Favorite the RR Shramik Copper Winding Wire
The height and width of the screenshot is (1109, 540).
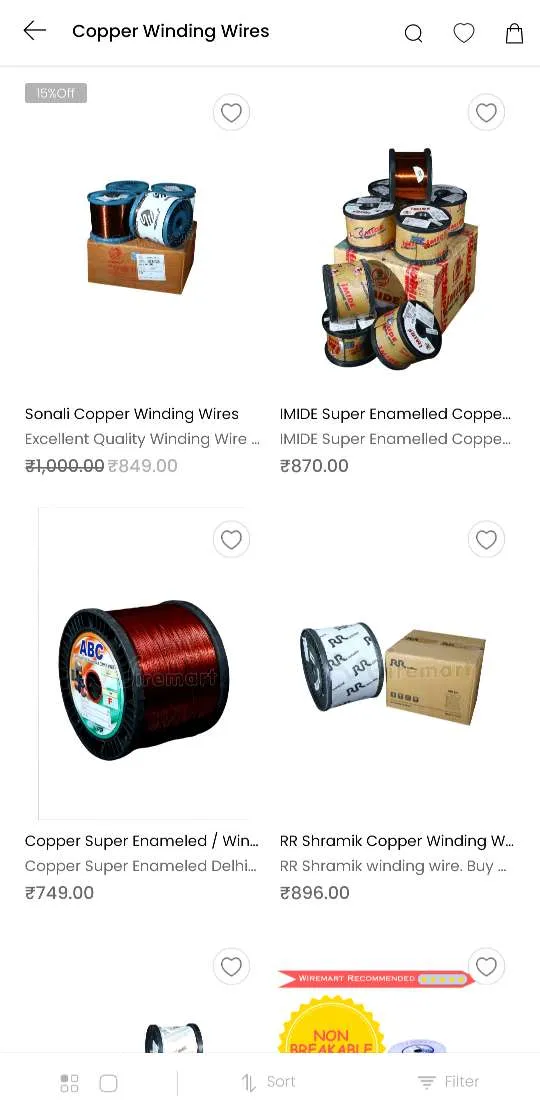[x=486, y=540]
